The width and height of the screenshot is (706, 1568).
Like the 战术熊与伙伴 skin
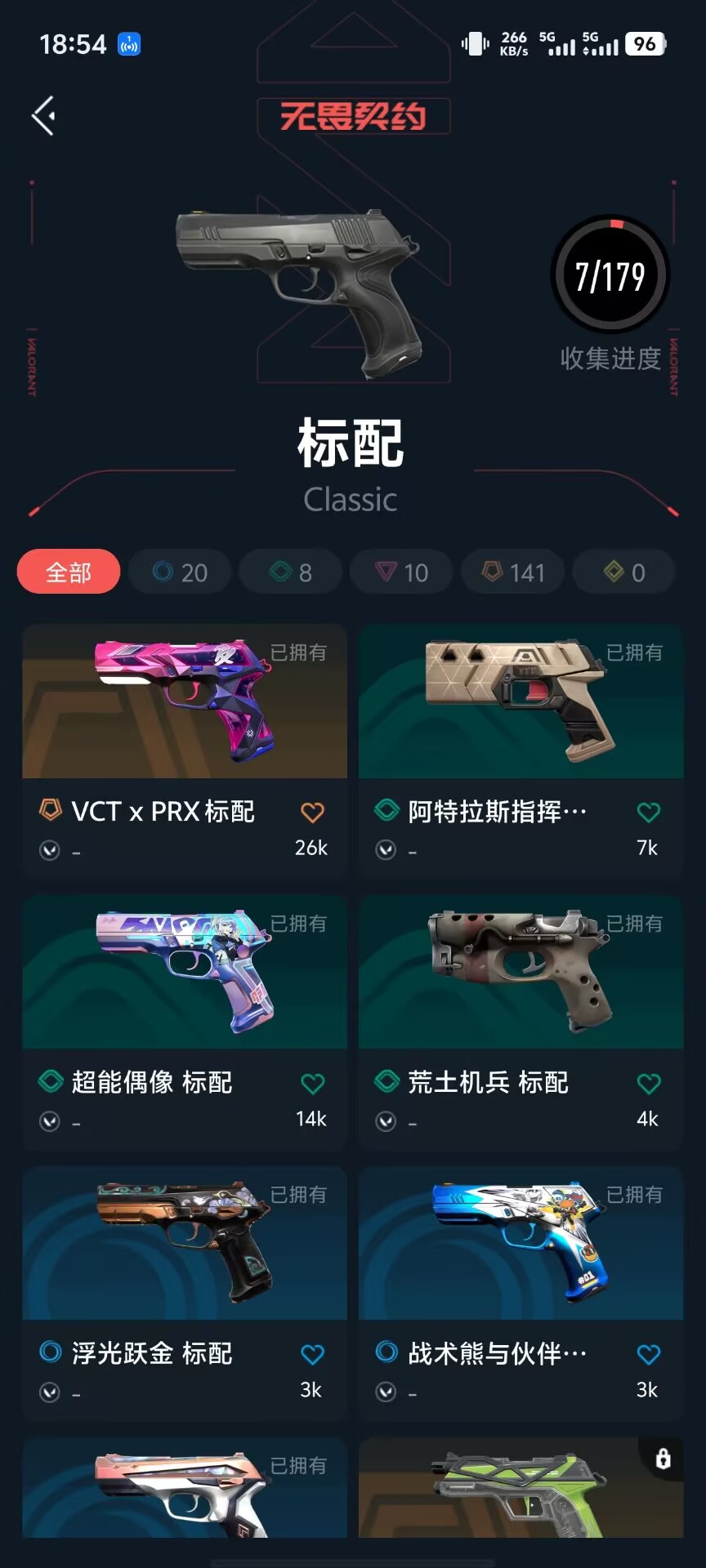648,1355
